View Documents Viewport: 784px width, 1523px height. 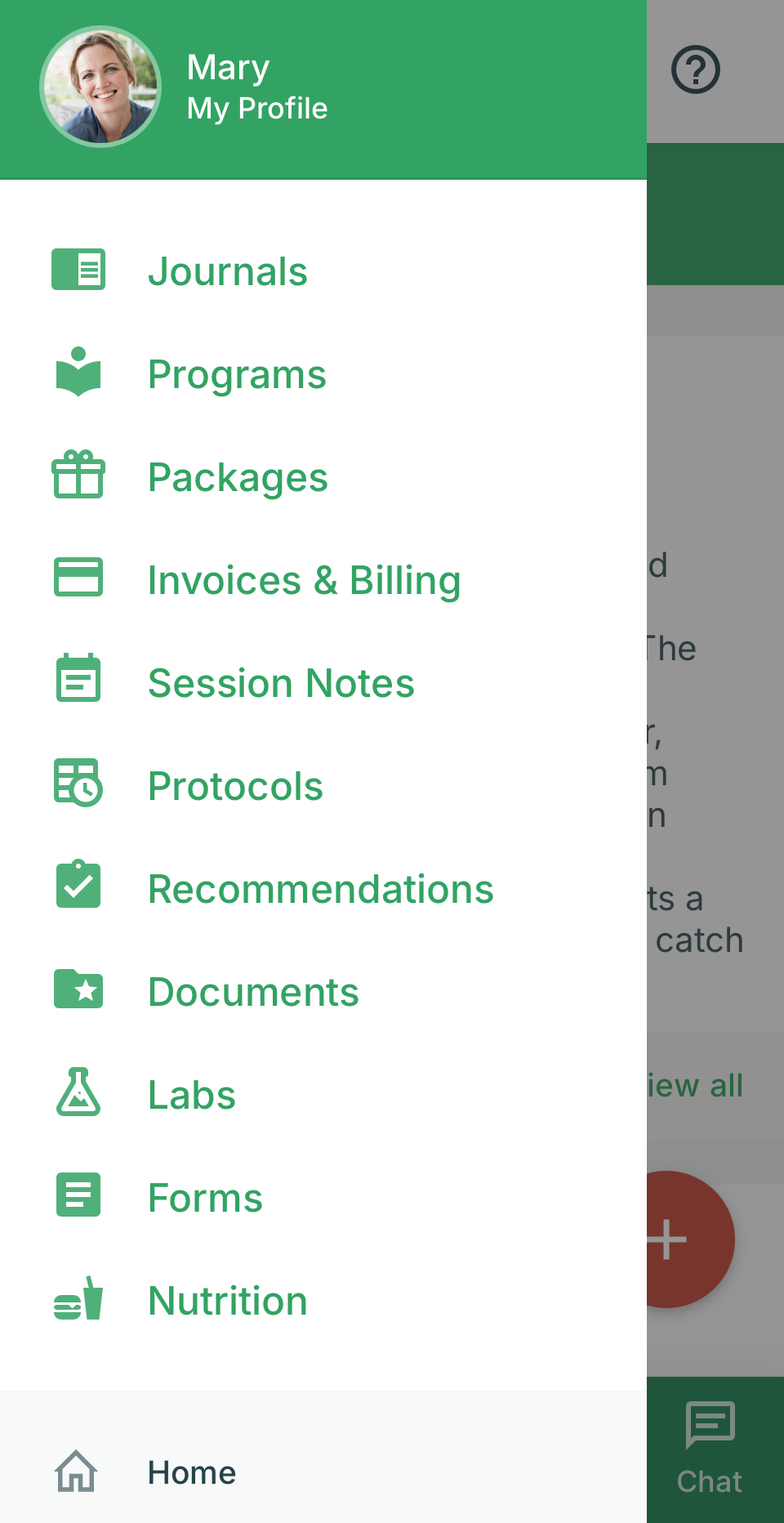click(253, 992)
